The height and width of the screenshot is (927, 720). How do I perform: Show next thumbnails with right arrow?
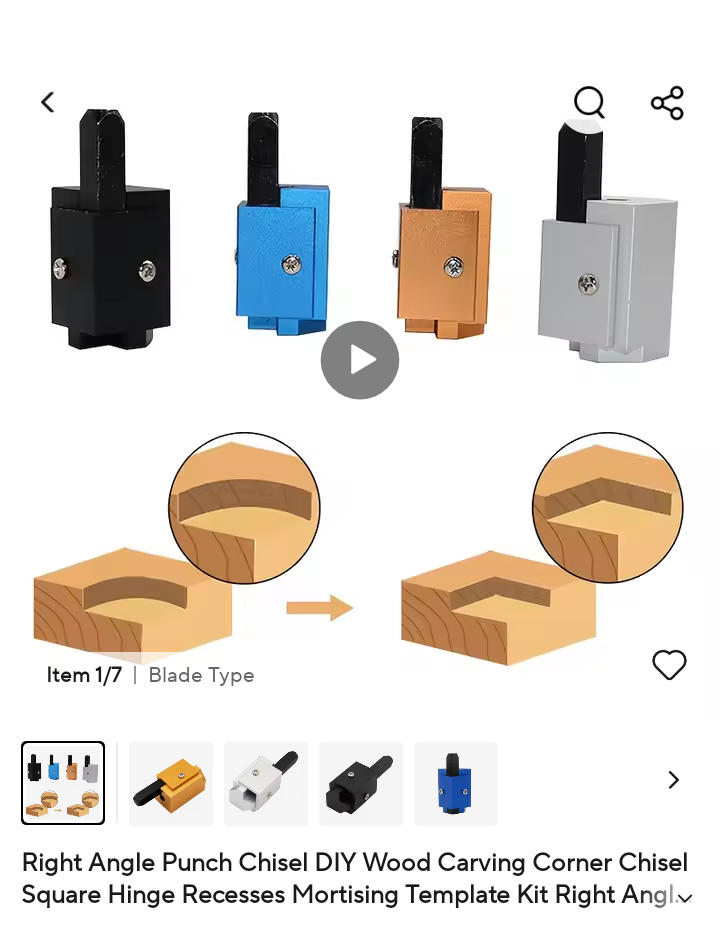[673, 780]
